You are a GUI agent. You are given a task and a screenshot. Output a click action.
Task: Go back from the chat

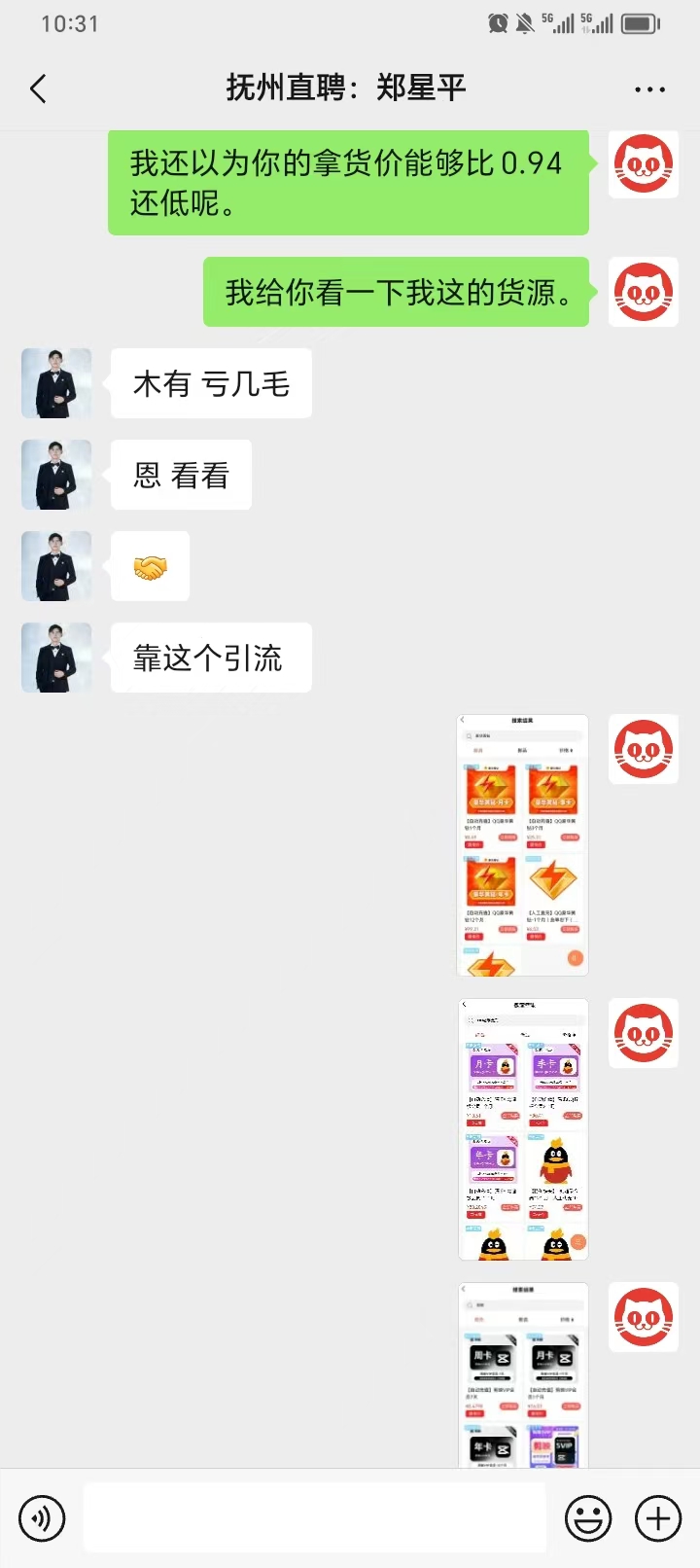pyautogui.click(x=39, y=89)
